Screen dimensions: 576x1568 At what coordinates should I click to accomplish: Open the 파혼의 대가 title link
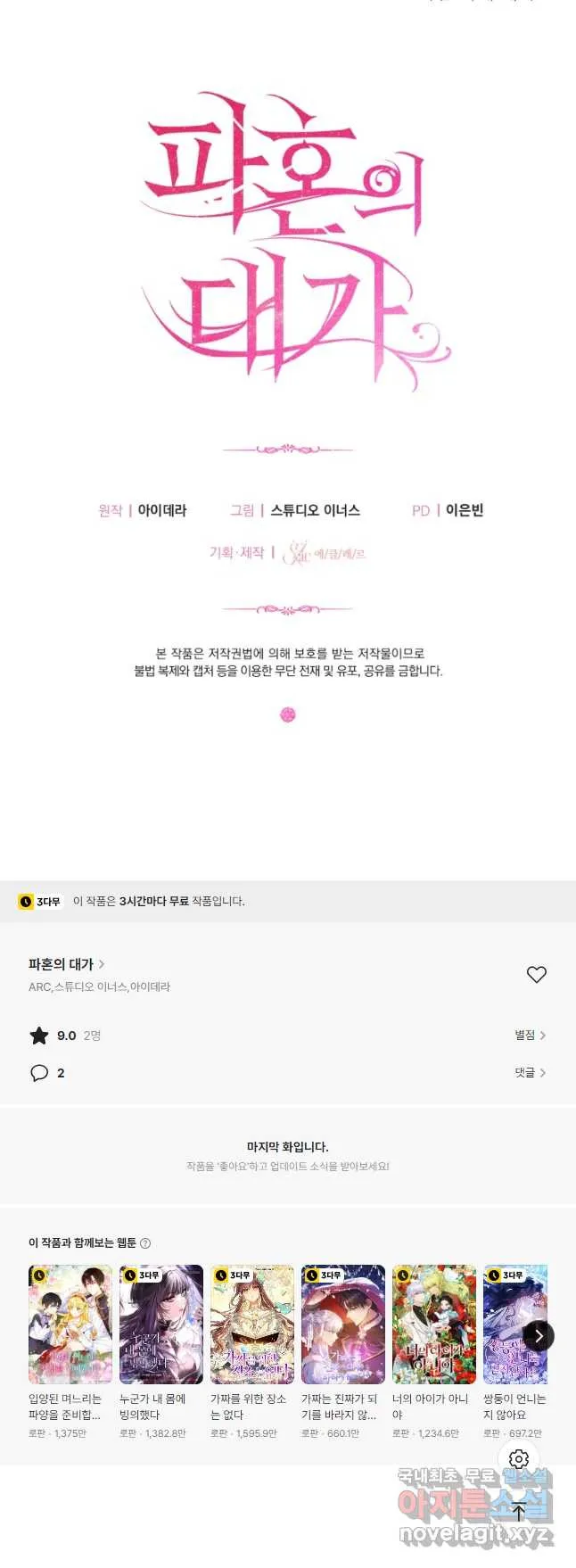(66, 964)
